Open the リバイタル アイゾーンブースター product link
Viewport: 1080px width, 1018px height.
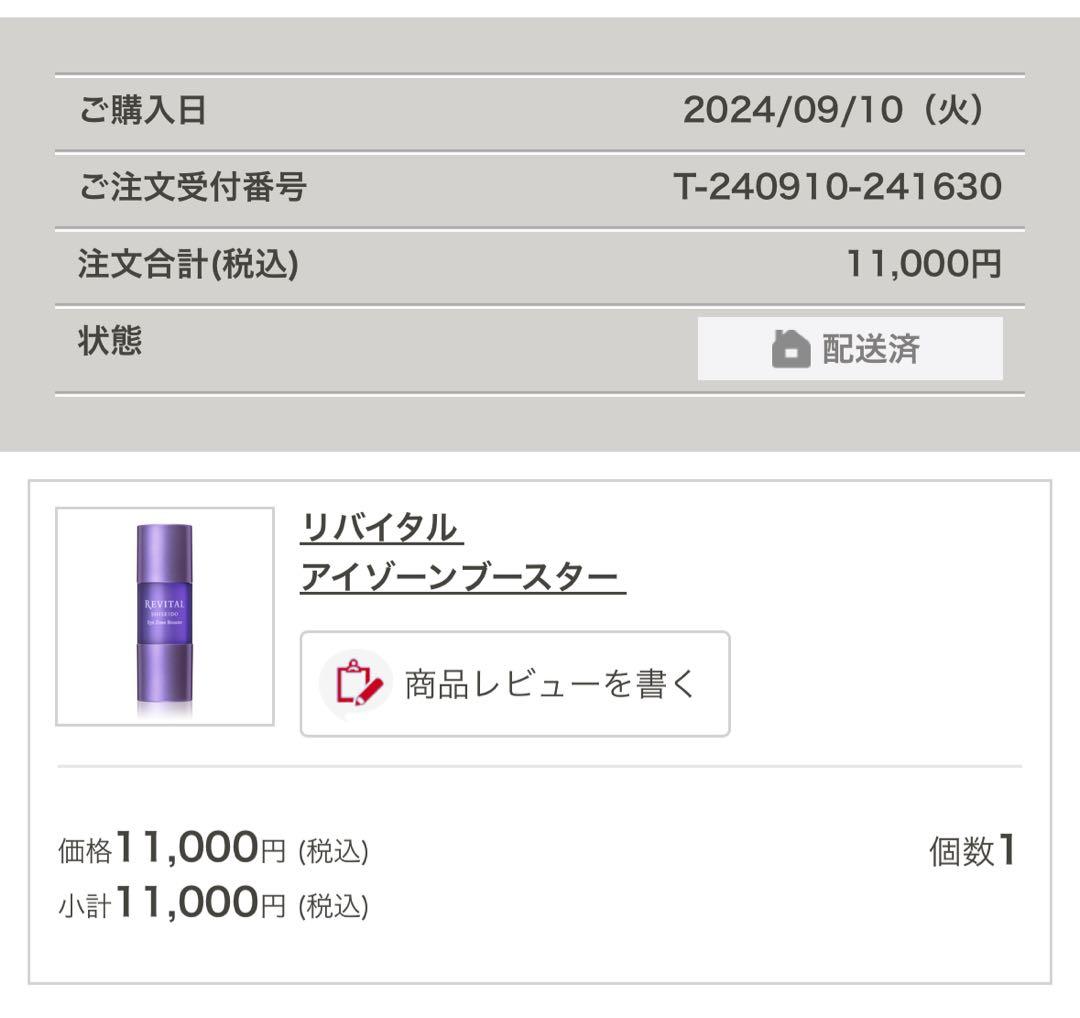tap(462, 553)
